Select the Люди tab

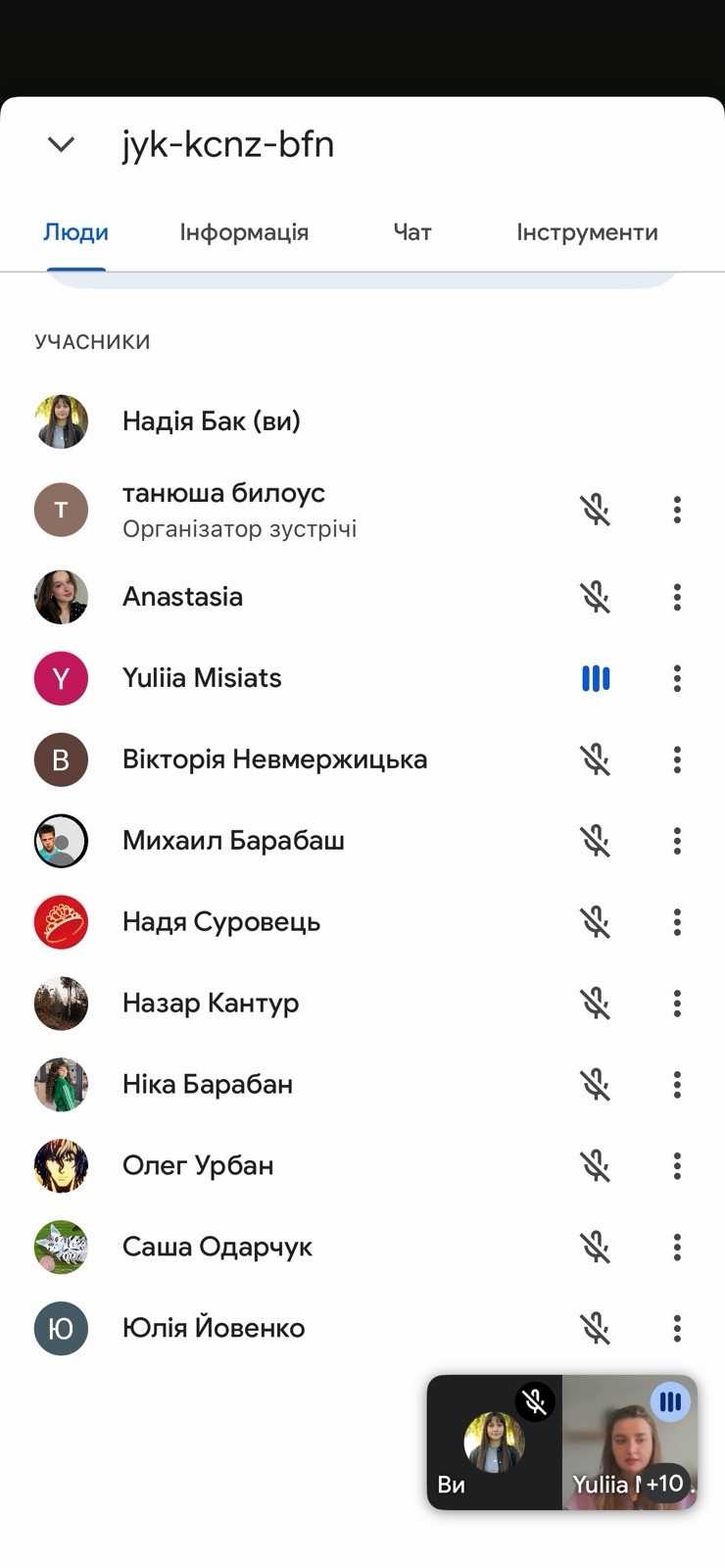coord(75,232)
